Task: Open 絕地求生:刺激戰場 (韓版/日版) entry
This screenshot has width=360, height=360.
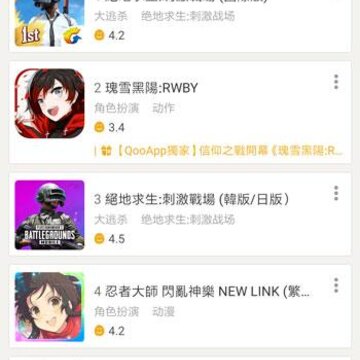Action: (180, 214)
